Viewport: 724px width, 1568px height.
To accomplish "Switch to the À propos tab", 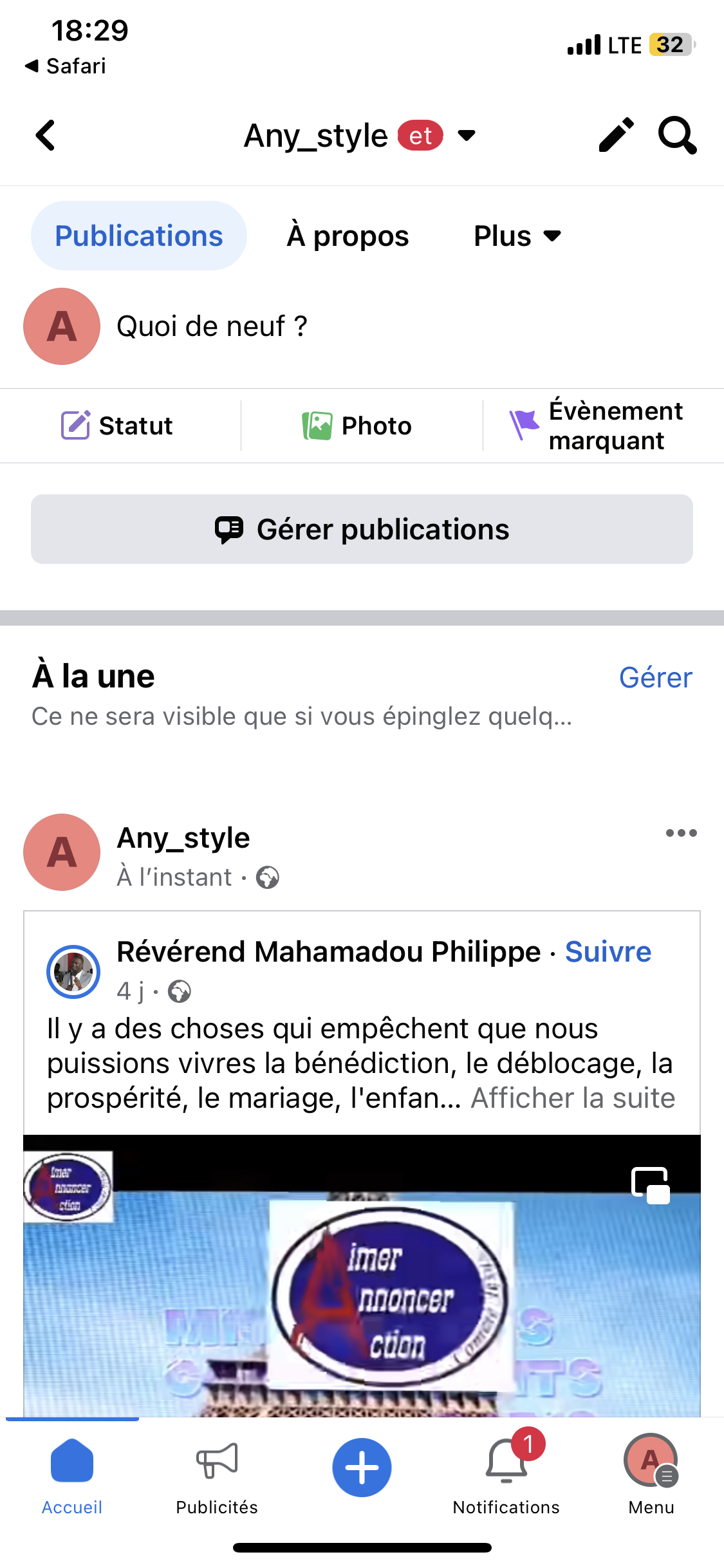I will (x=348, y=236).
